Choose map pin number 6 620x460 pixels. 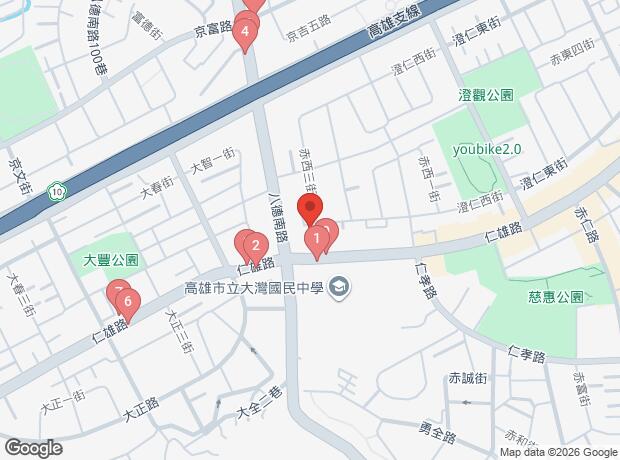(128, 302)
